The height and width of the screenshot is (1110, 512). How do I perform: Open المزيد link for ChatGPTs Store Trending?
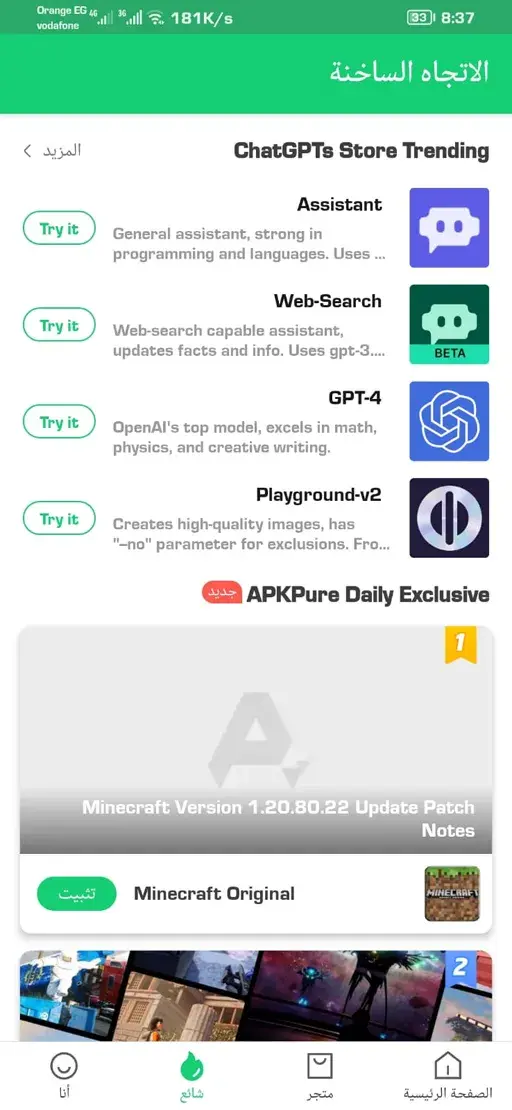coord(52,151)
